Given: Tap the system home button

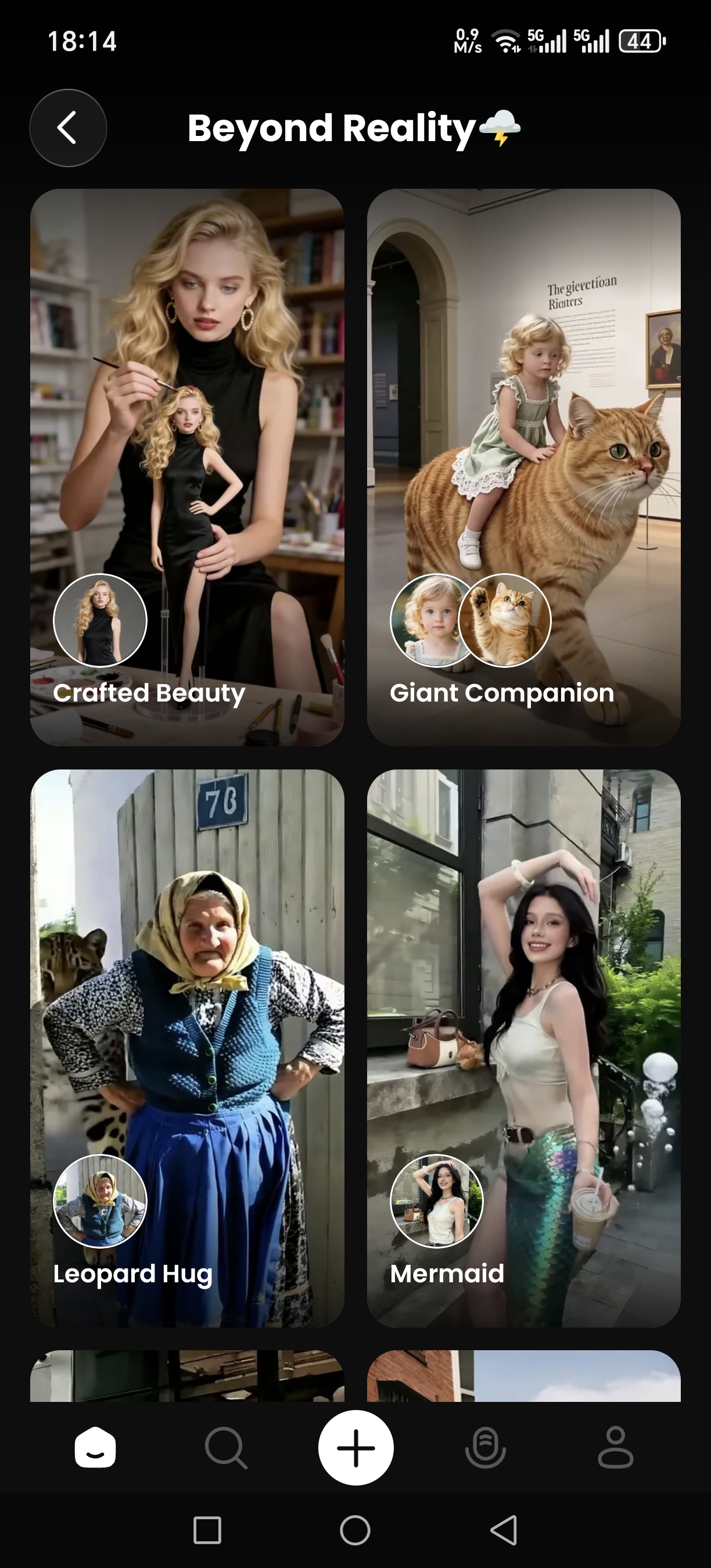Looking at the screenshot, I should coord(355,1530).
